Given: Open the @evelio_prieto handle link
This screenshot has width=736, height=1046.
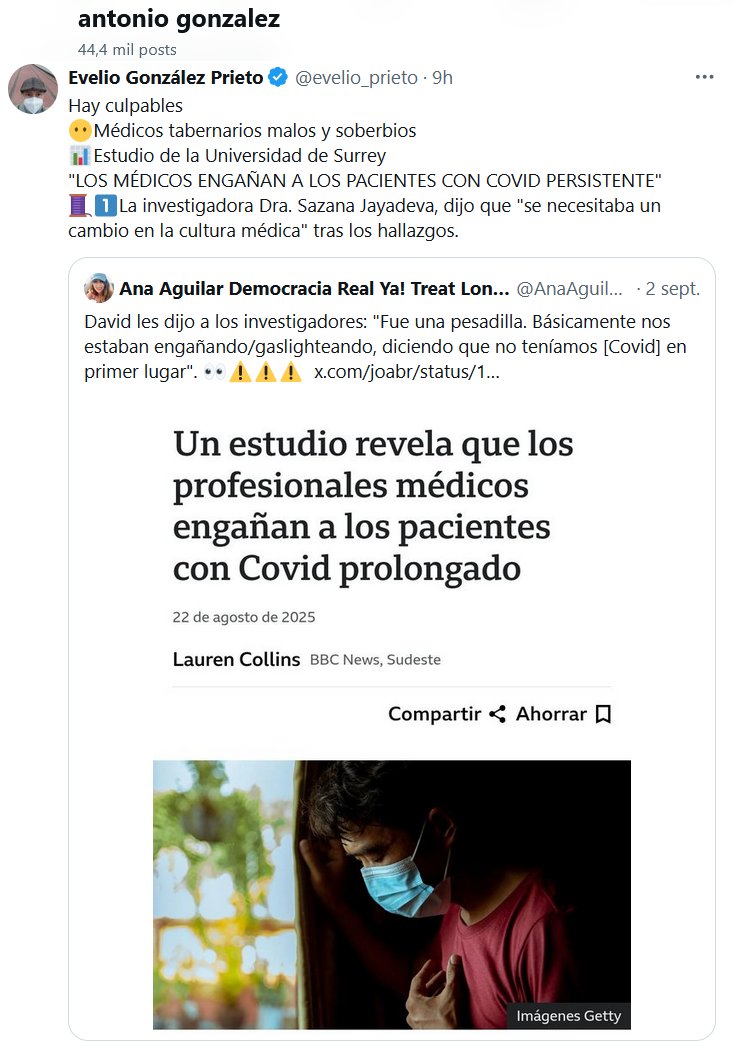Looking at the screenshot, I should (x=357, y=77).
